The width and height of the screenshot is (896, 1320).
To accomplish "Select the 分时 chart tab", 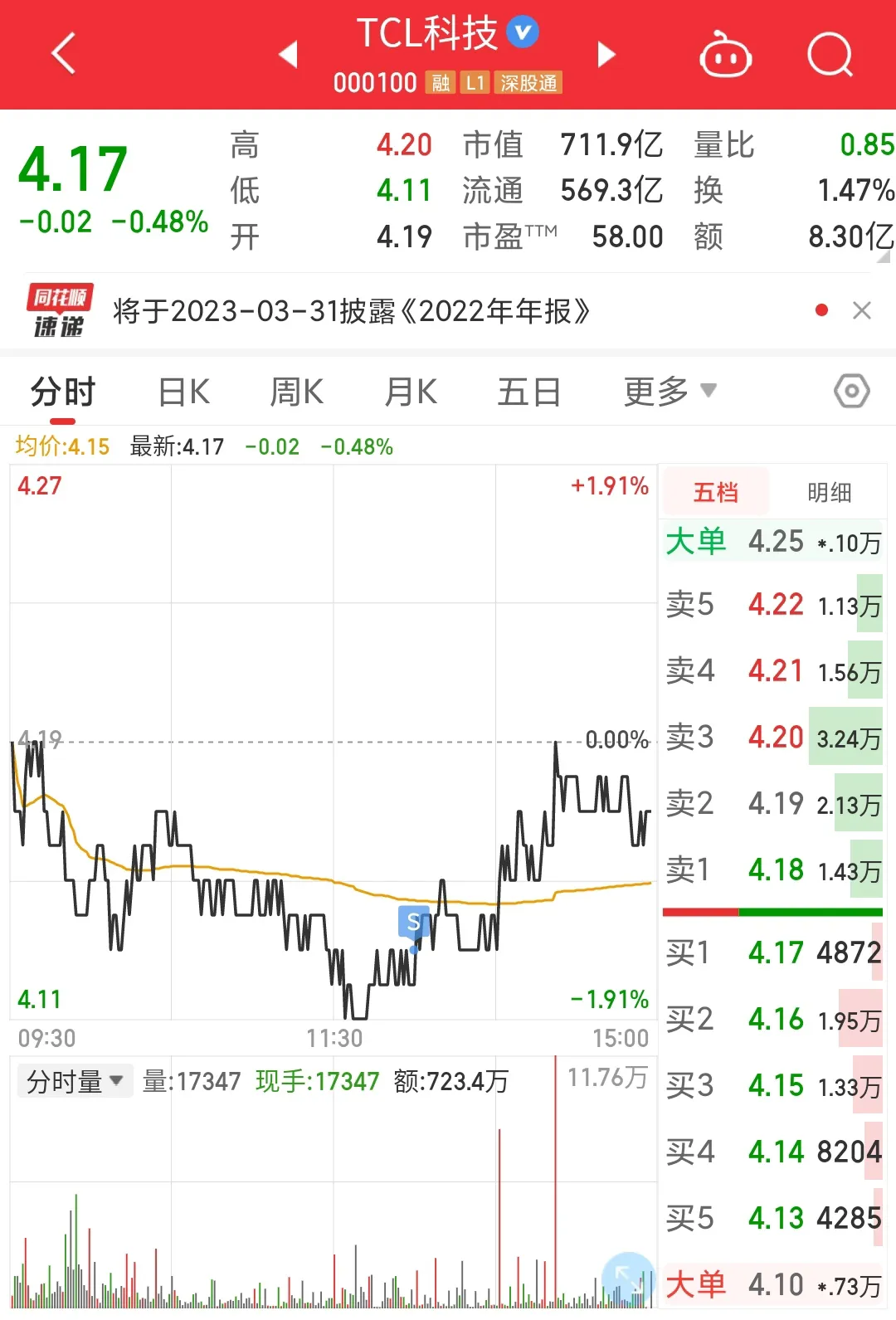I will click(63, 392).
